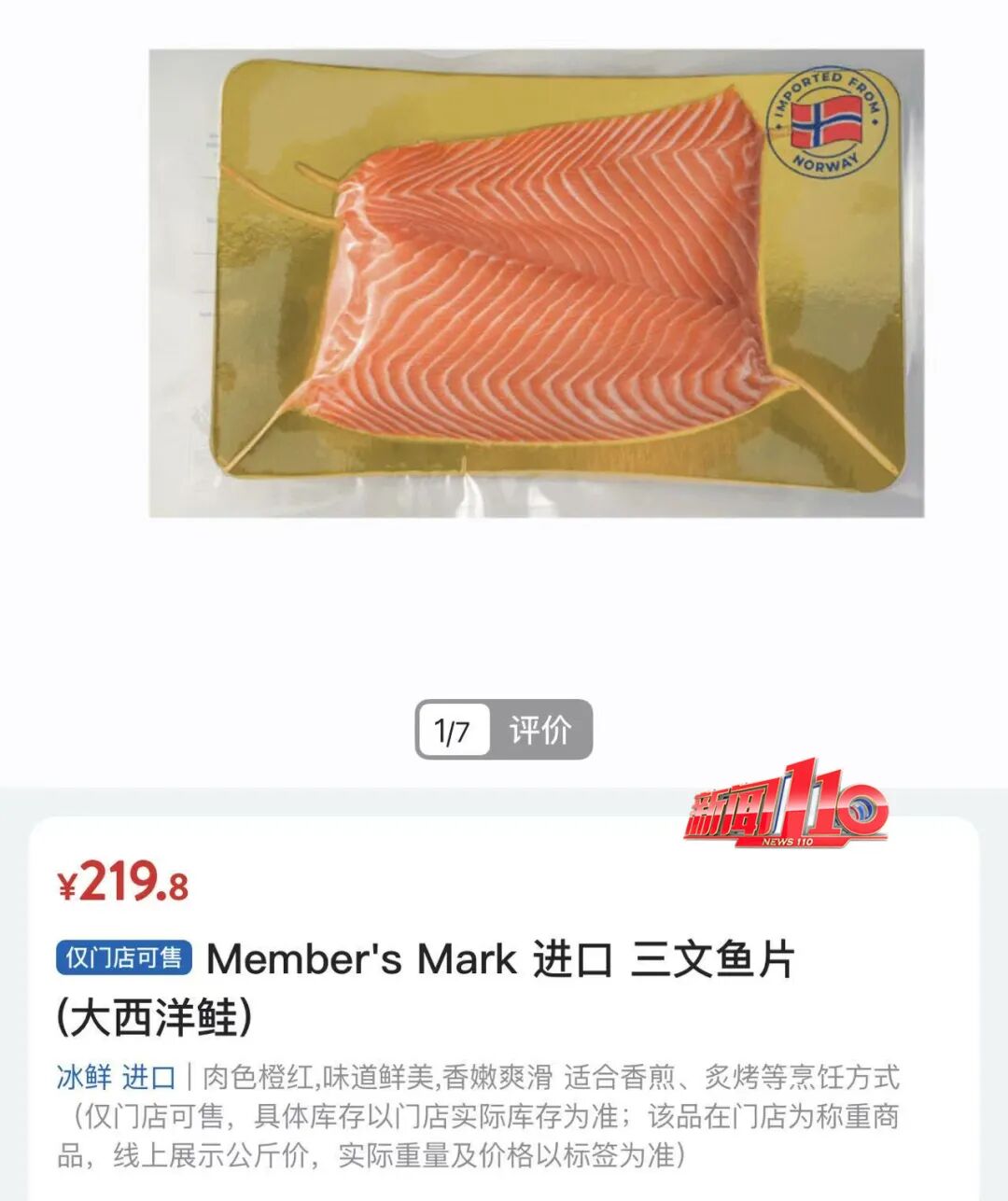Select the 1/7 image pager segment
The image size is (1008, 1201).
[x=454, y=730]
